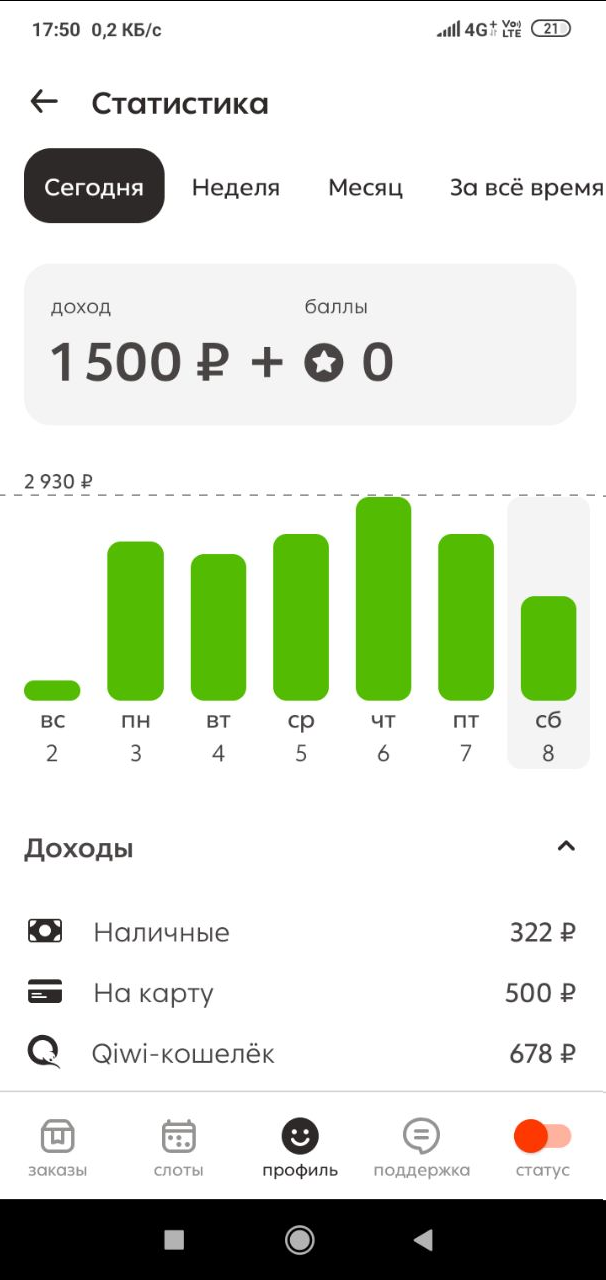Select the пн 3 bar in chart
This screenshot has width=606, height=1280.
click(135, 620)
